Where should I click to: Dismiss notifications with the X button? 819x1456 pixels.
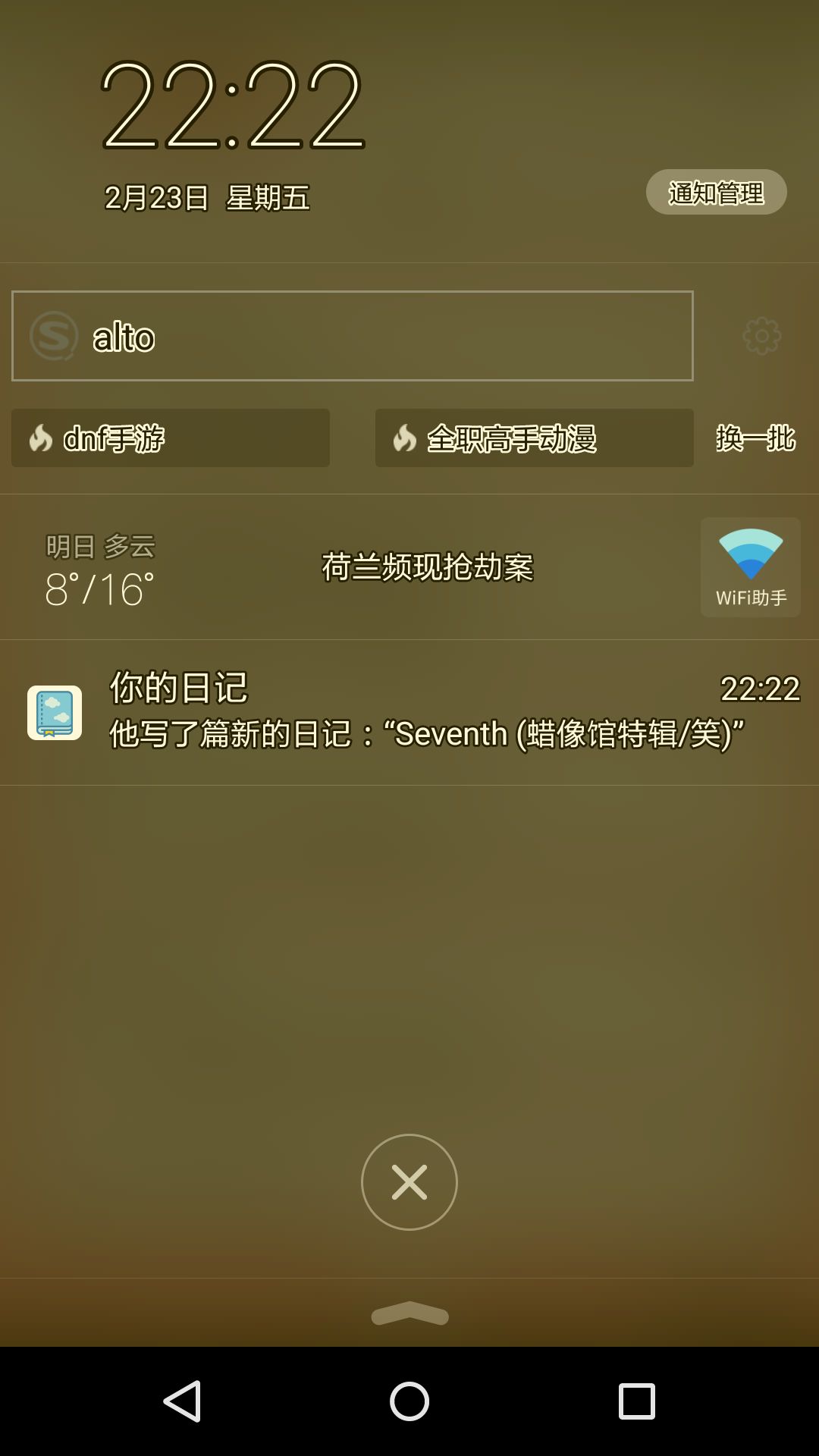pos(409,1181)
